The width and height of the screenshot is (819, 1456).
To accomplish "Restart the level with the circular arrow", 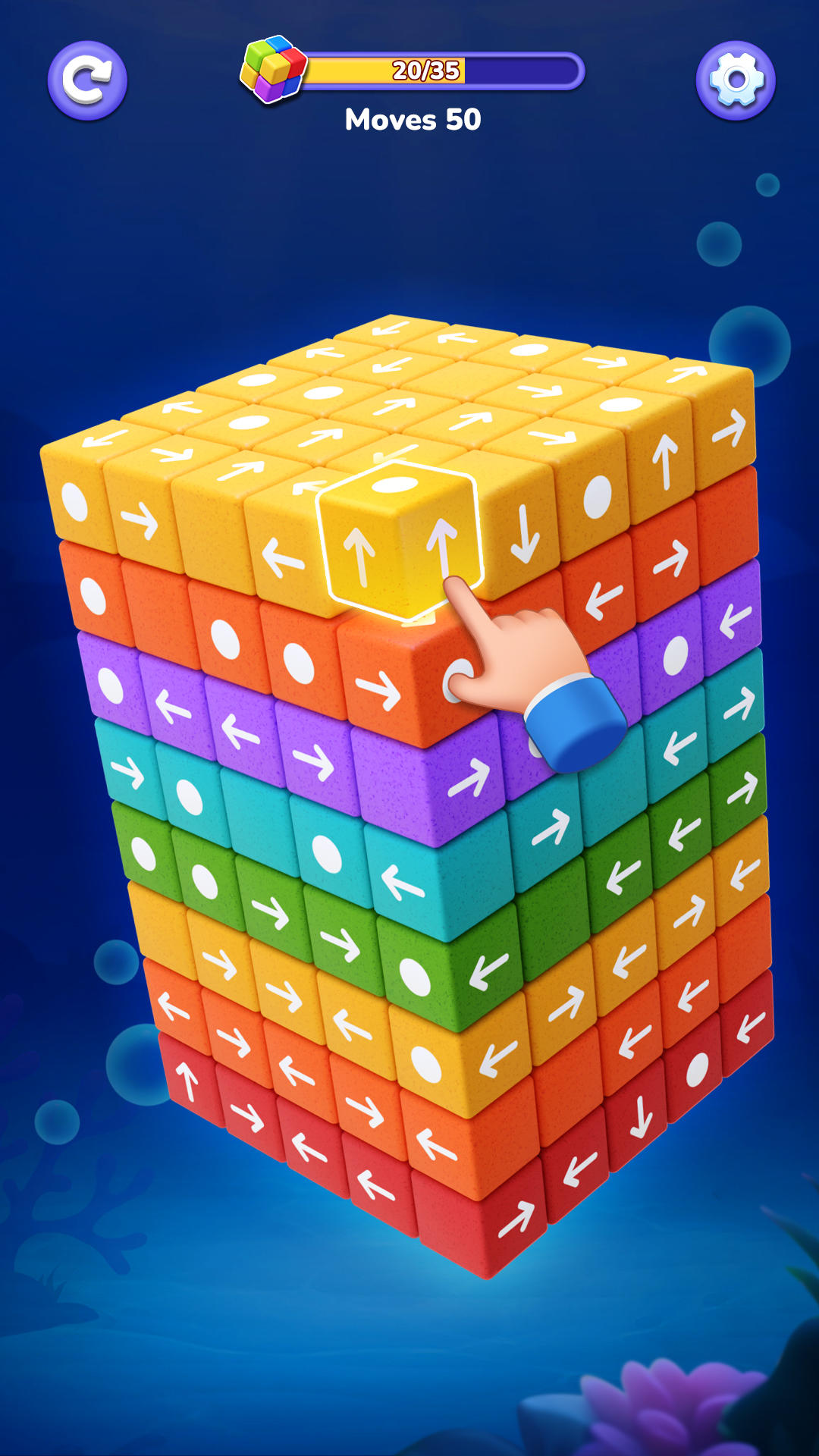I will tap(87, 80).
